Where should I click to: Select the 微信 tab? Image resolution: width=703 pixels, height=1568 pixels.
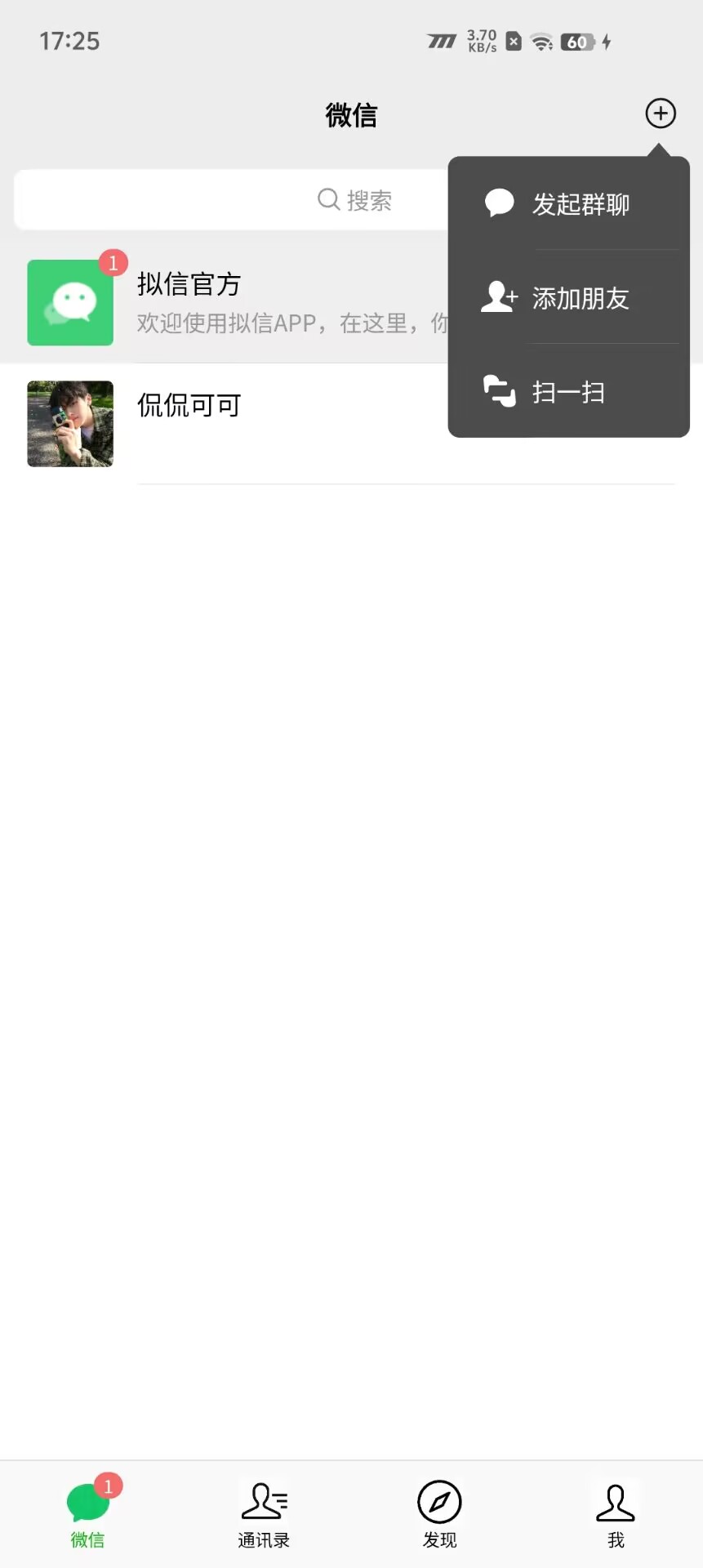87,1515
